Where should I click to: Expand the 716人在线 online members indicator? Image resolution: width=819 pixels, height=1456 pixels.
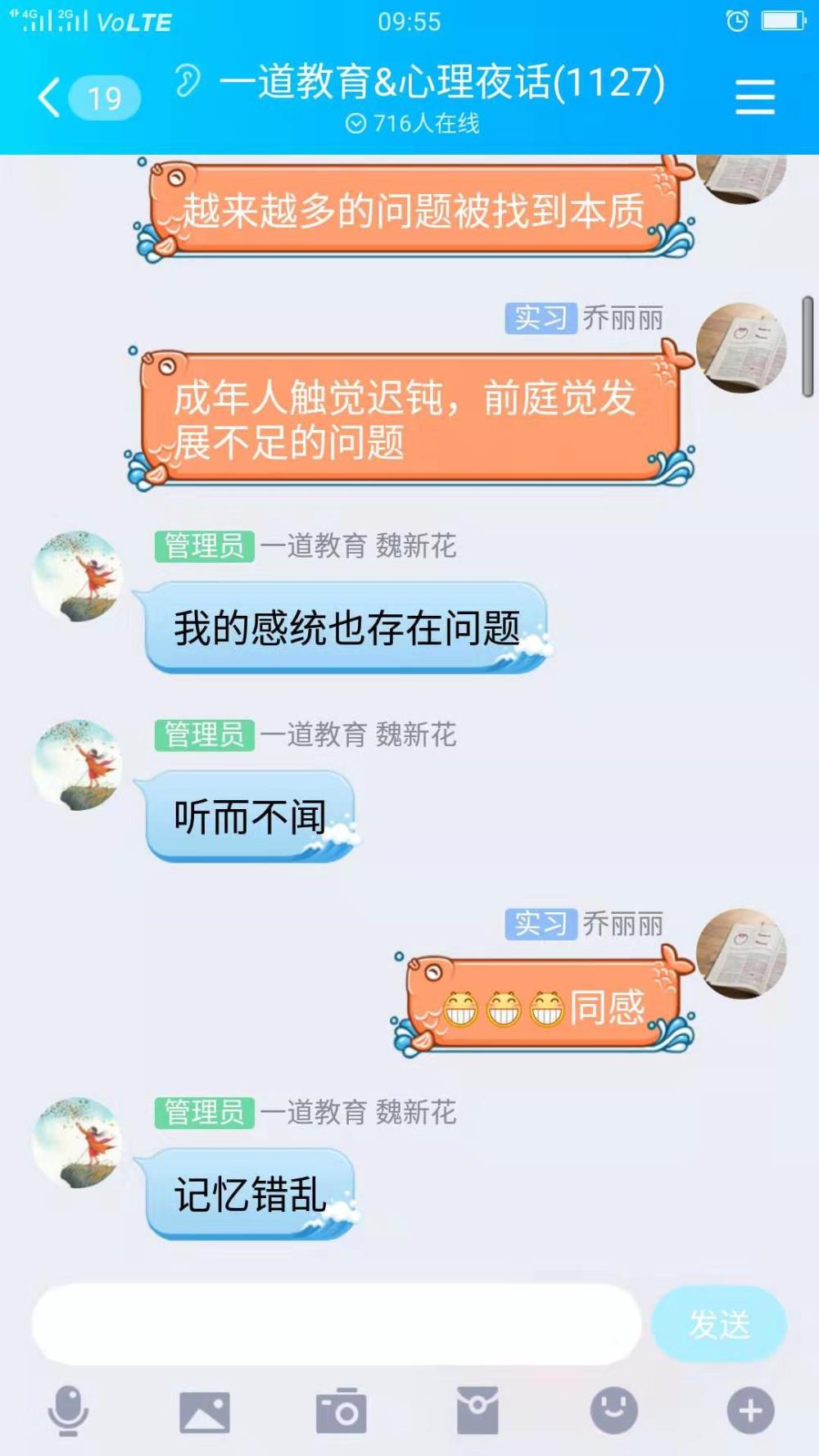coord(412,124)
